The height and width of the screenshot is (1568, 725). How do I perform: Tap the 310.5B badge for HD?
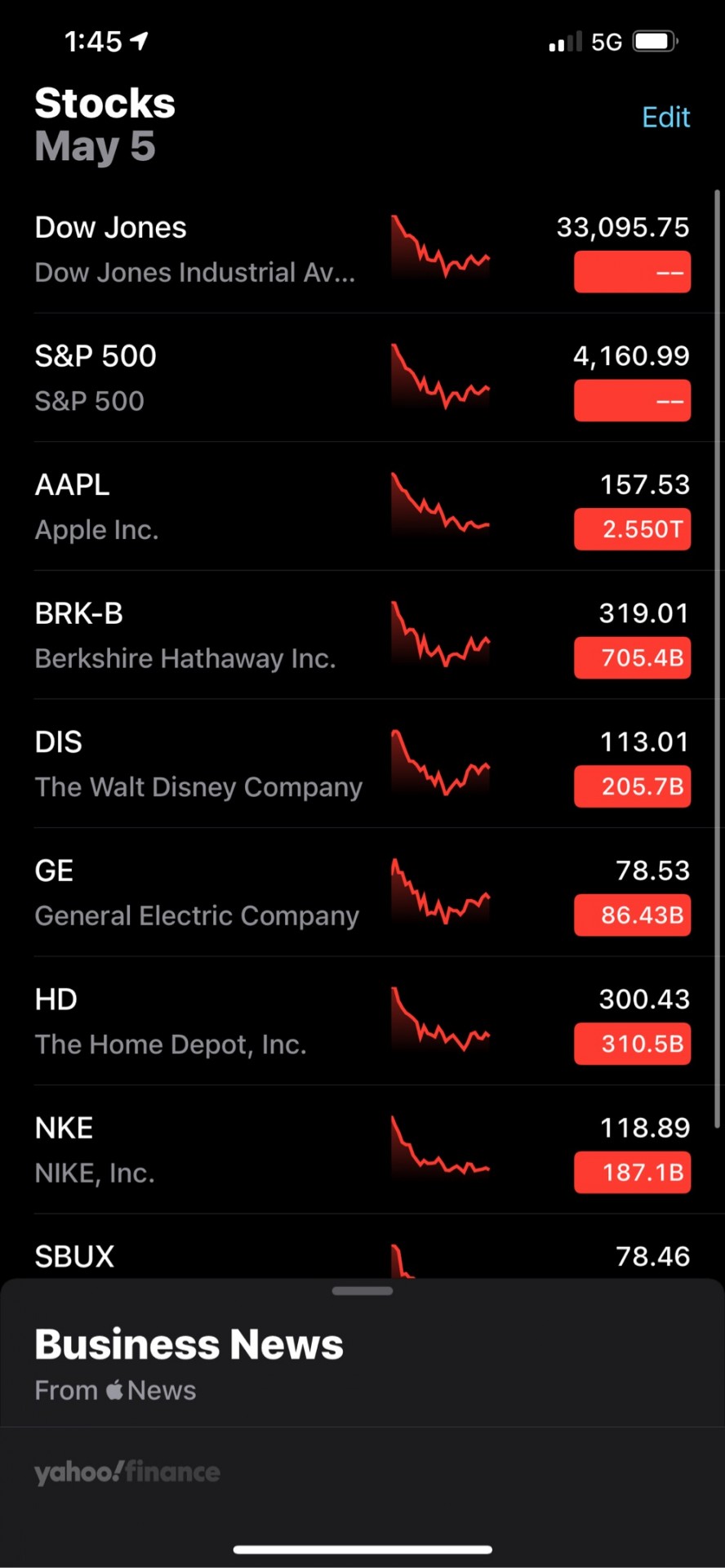(x=632, y=1044)
